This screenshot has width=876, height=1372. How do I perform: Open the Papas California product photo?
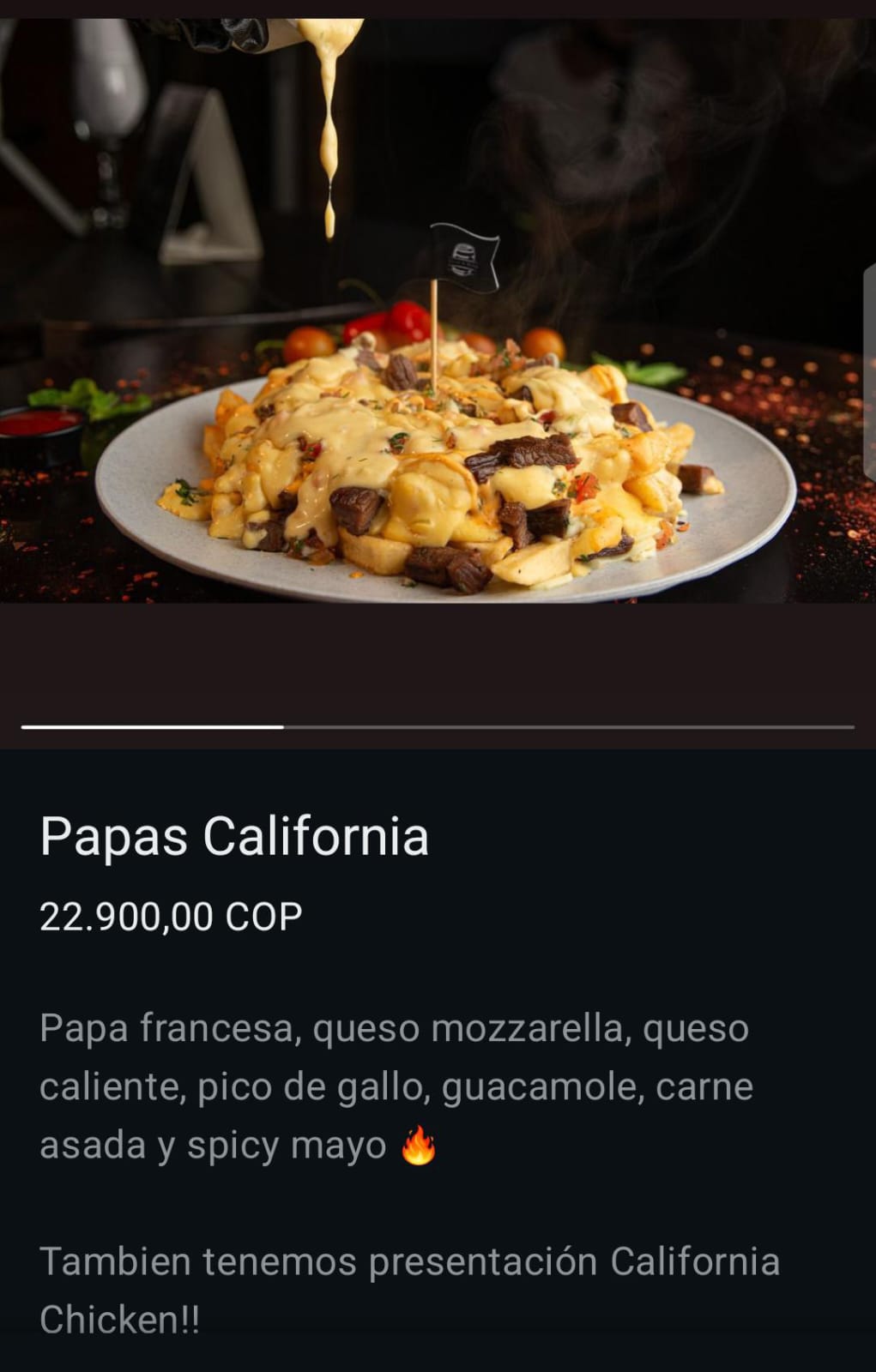click(x=438, y=309)
